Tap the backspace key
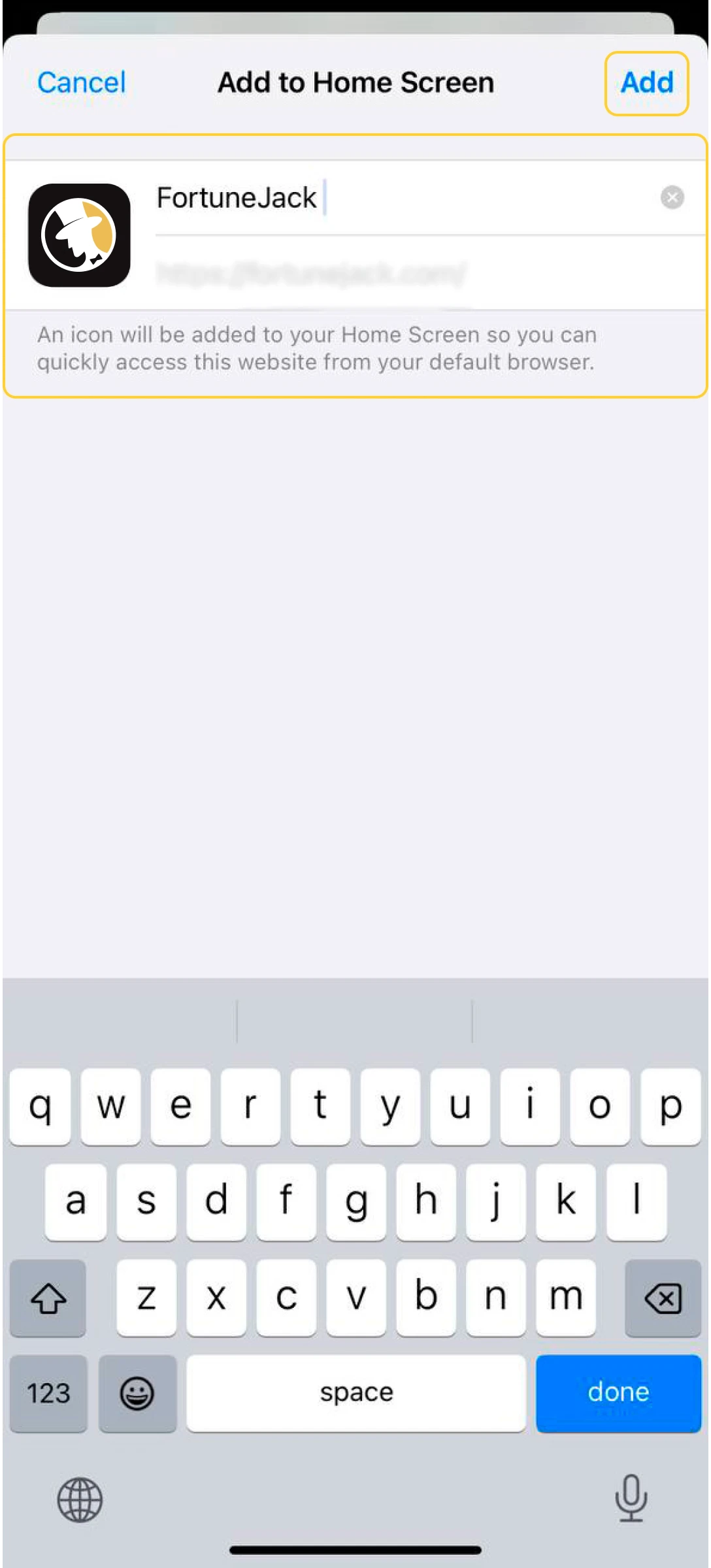Viewport: 711px width, 1568px height. click(x=662, y=1298)
